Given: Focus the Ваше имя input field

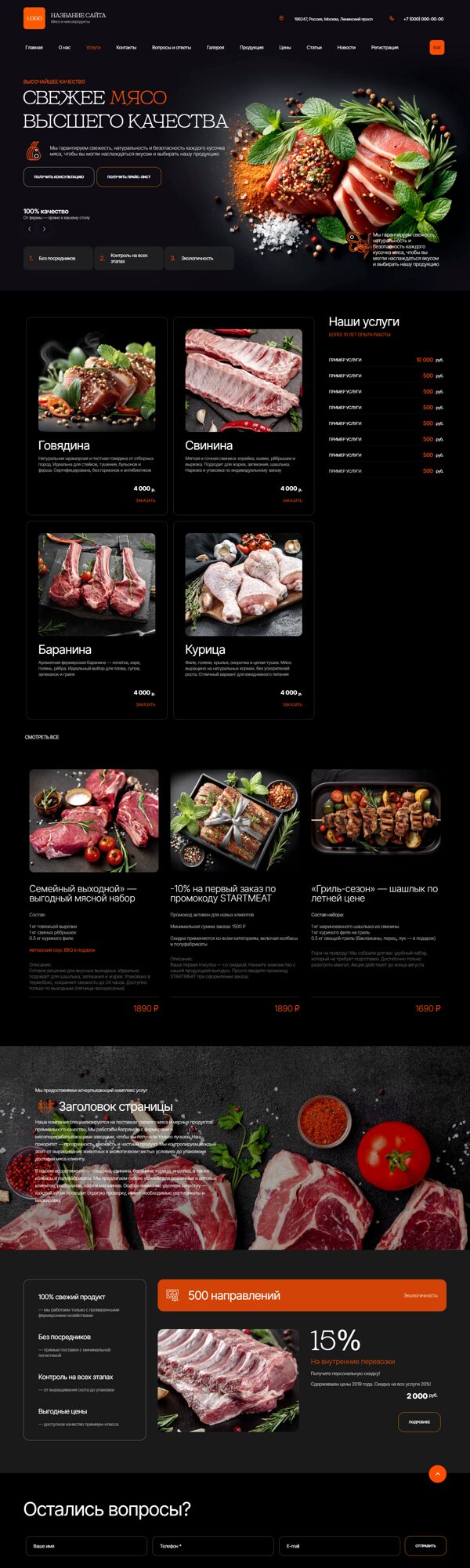Looking at the screenshot, I should click(85, 1546).
